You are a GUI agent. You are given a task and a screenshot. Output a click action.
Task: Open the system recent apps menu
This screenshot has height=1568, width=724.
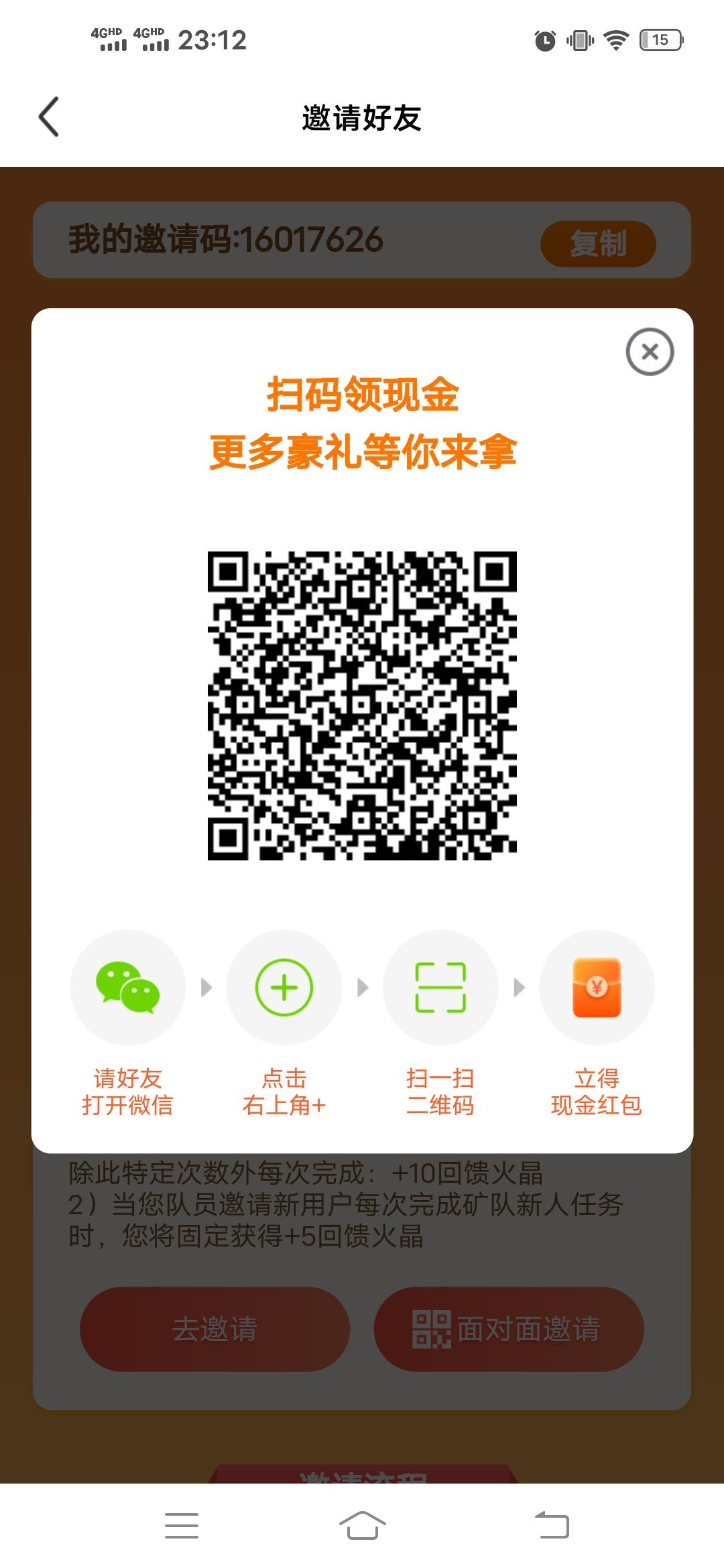coord(182,1526)
